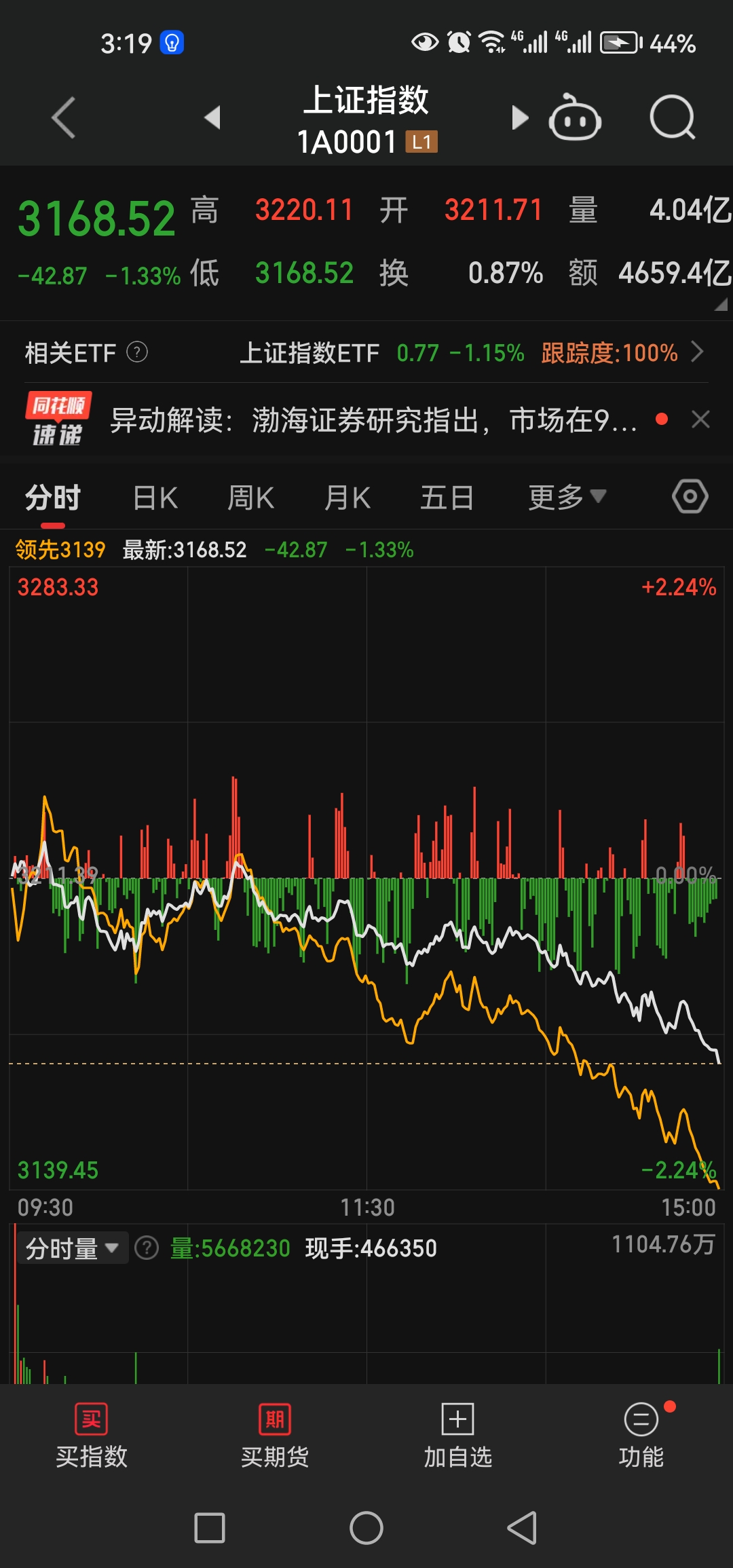Open chart settings via the gear icon

click(x=690, y=496)
